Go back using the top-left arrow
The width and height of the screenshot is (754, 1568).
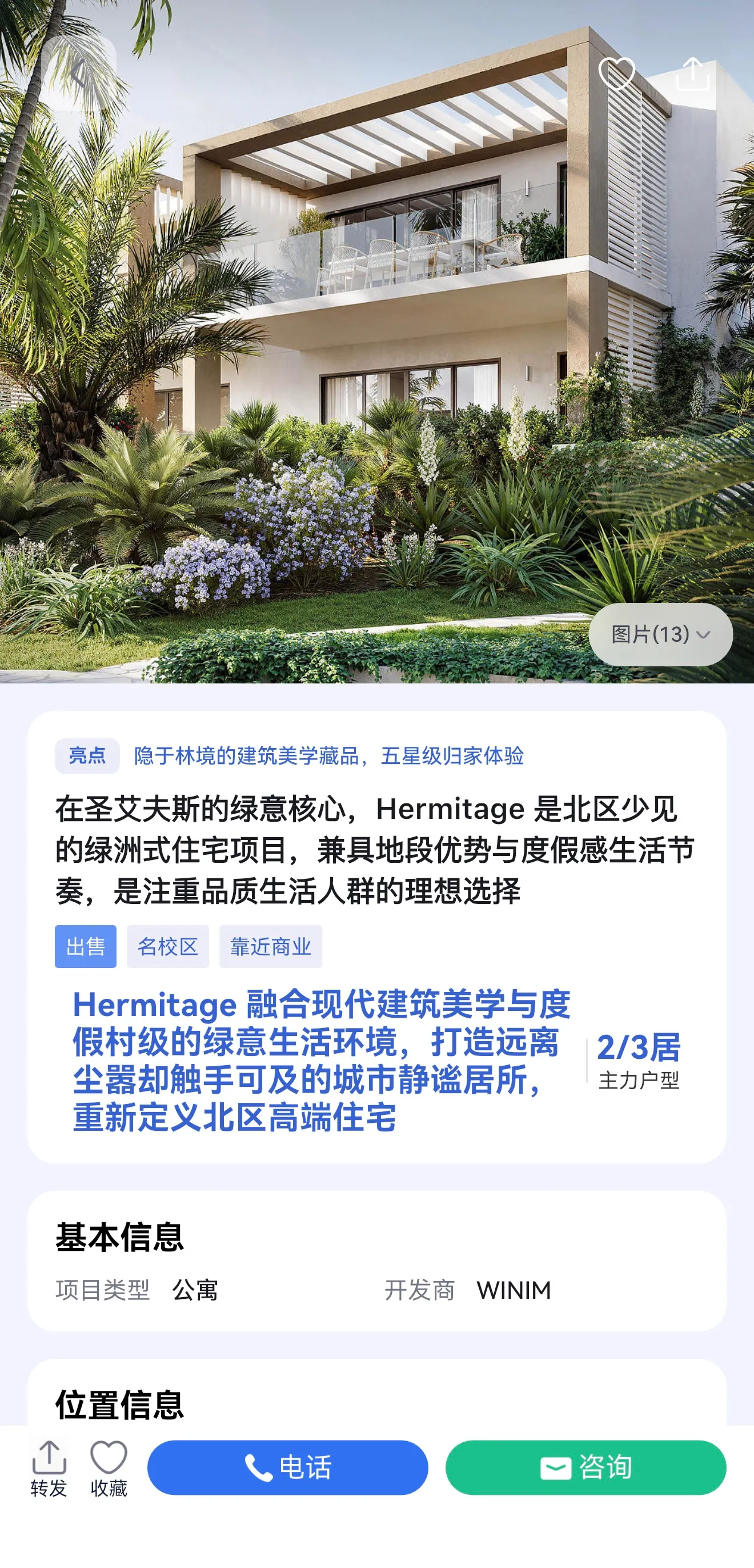(x=78, y=74)
